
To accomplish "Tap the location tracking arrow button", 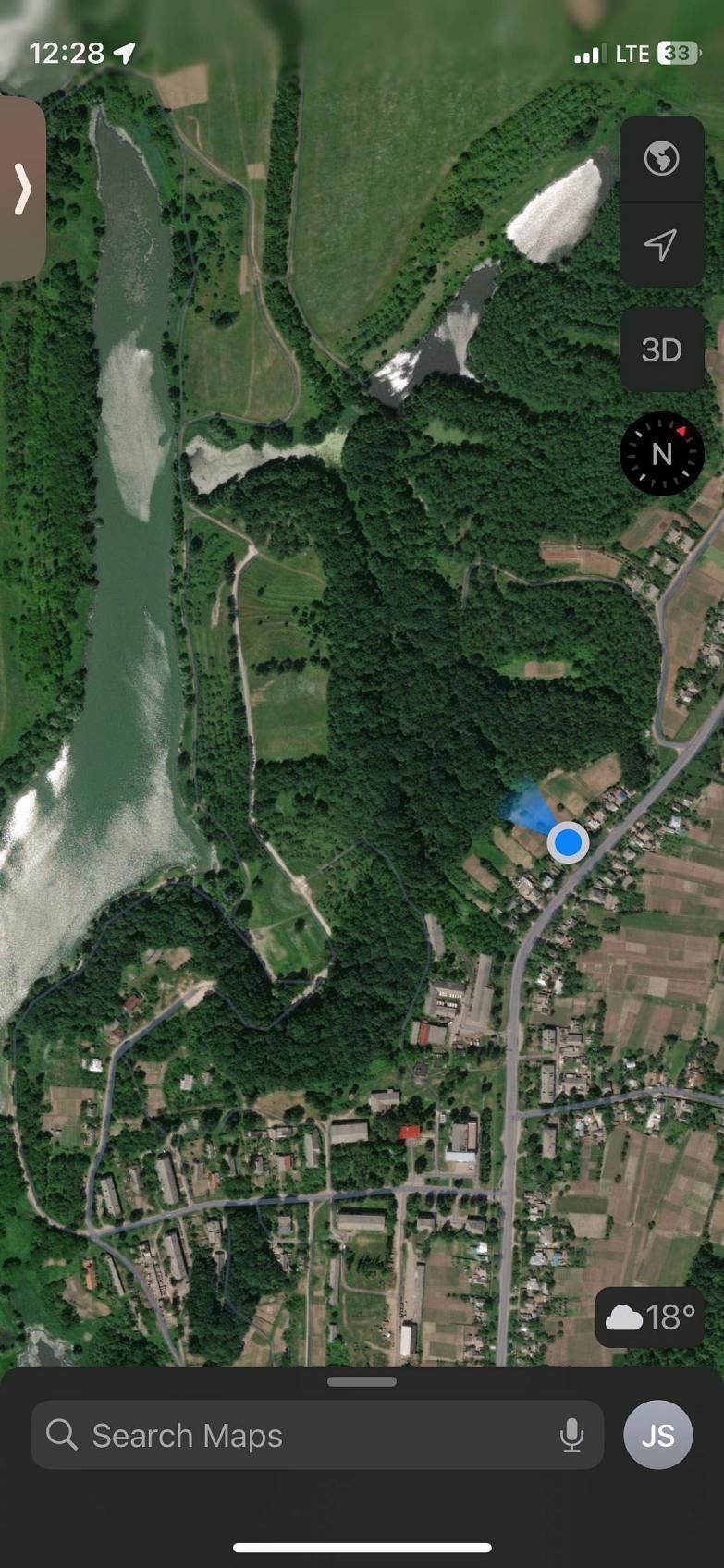I will [661, 245].
